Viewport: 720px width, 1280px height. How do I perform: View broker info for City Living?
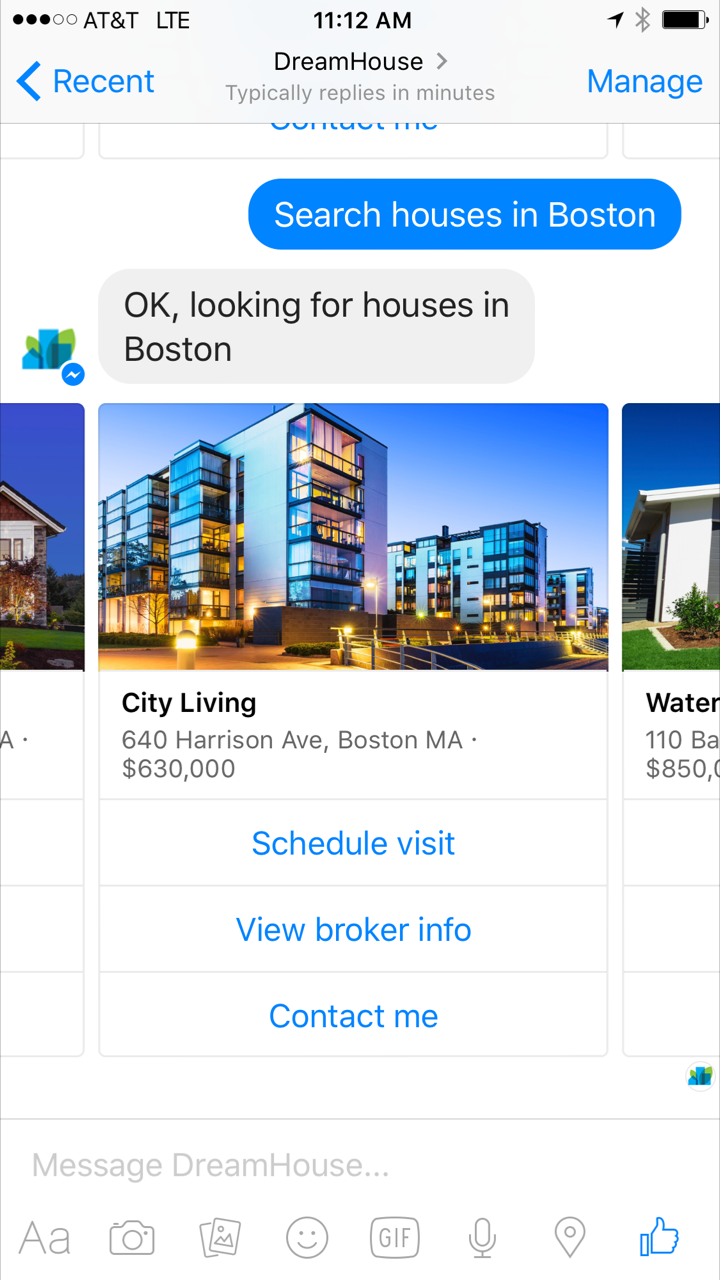pos(353,929)
